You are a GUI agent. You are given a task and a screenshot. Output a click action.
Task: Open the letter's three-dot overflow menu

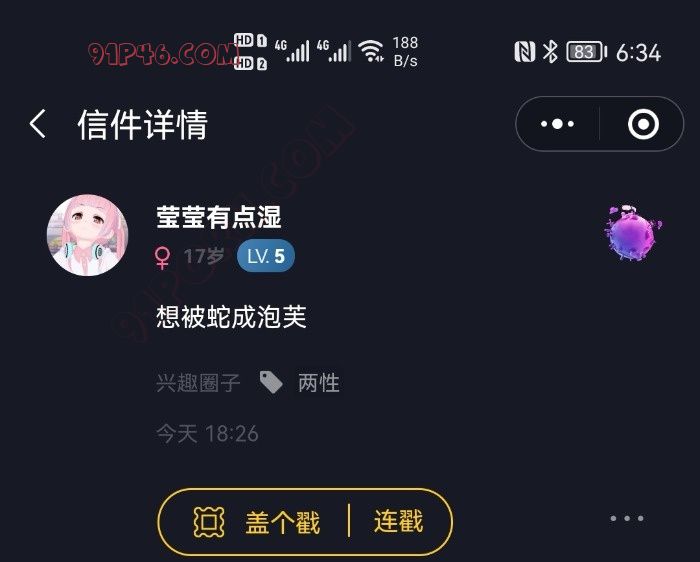pyautogui.click(x=627, y=519)
